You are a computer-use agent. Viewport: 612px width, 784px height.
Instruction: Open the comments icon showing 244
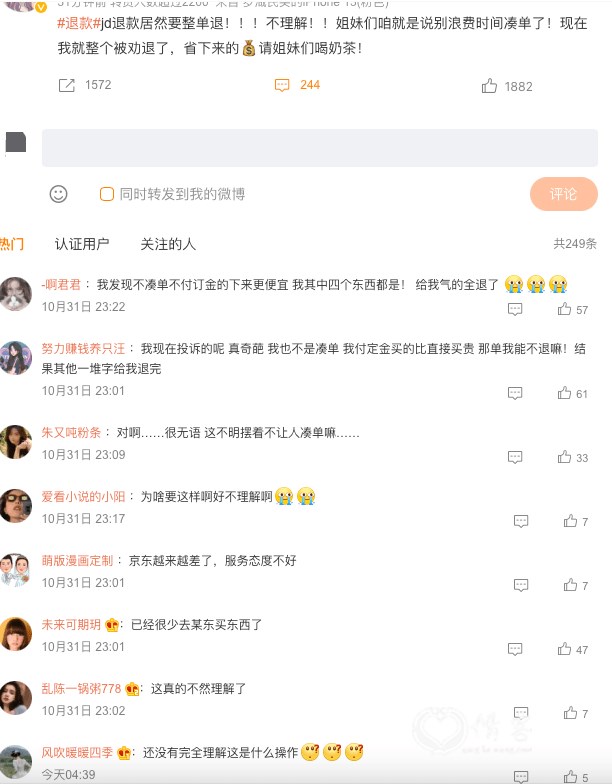point(282,86)
